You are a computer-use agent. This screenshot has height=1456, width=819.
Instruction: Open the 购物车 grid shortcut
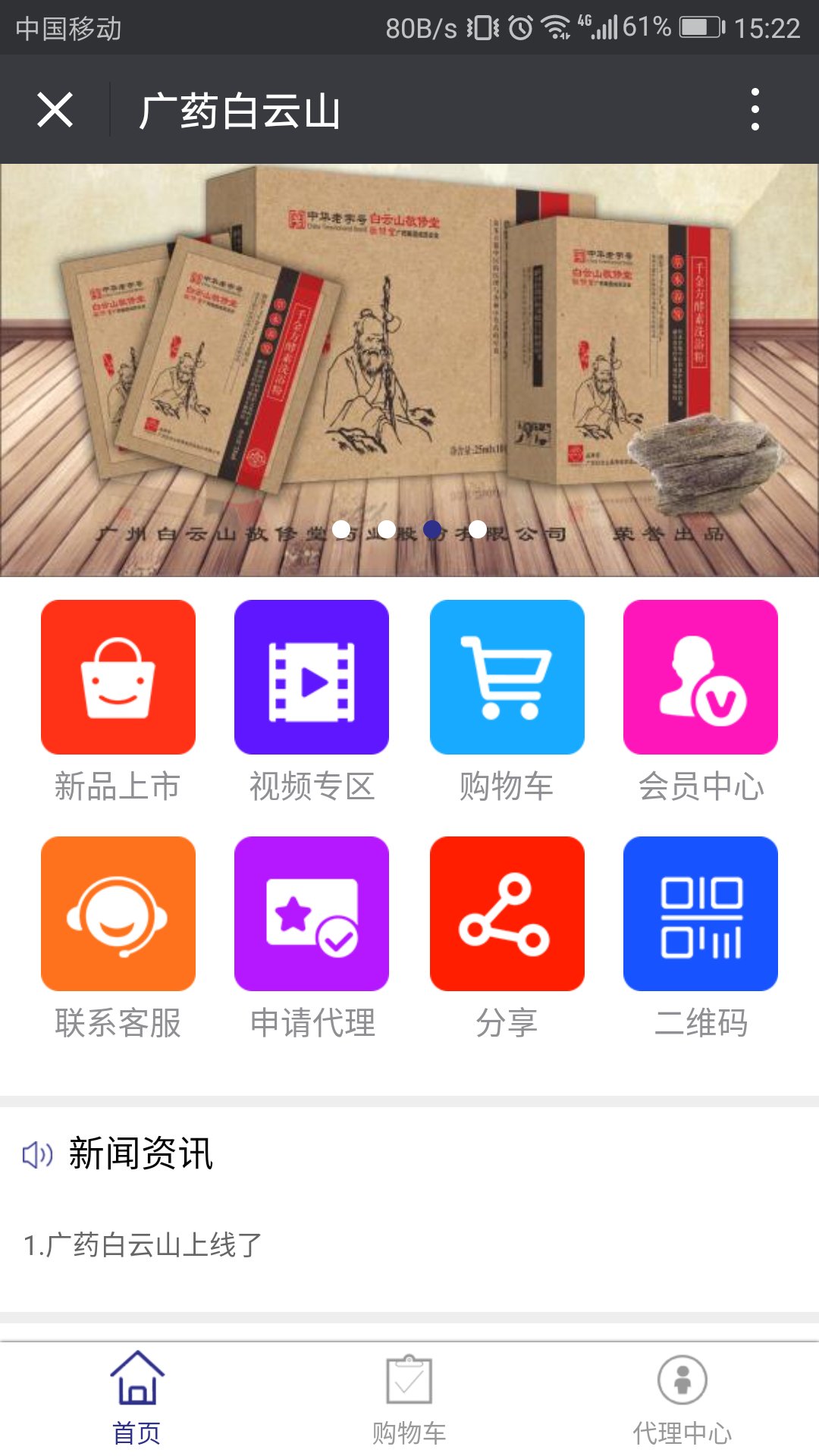pos(507,677)
